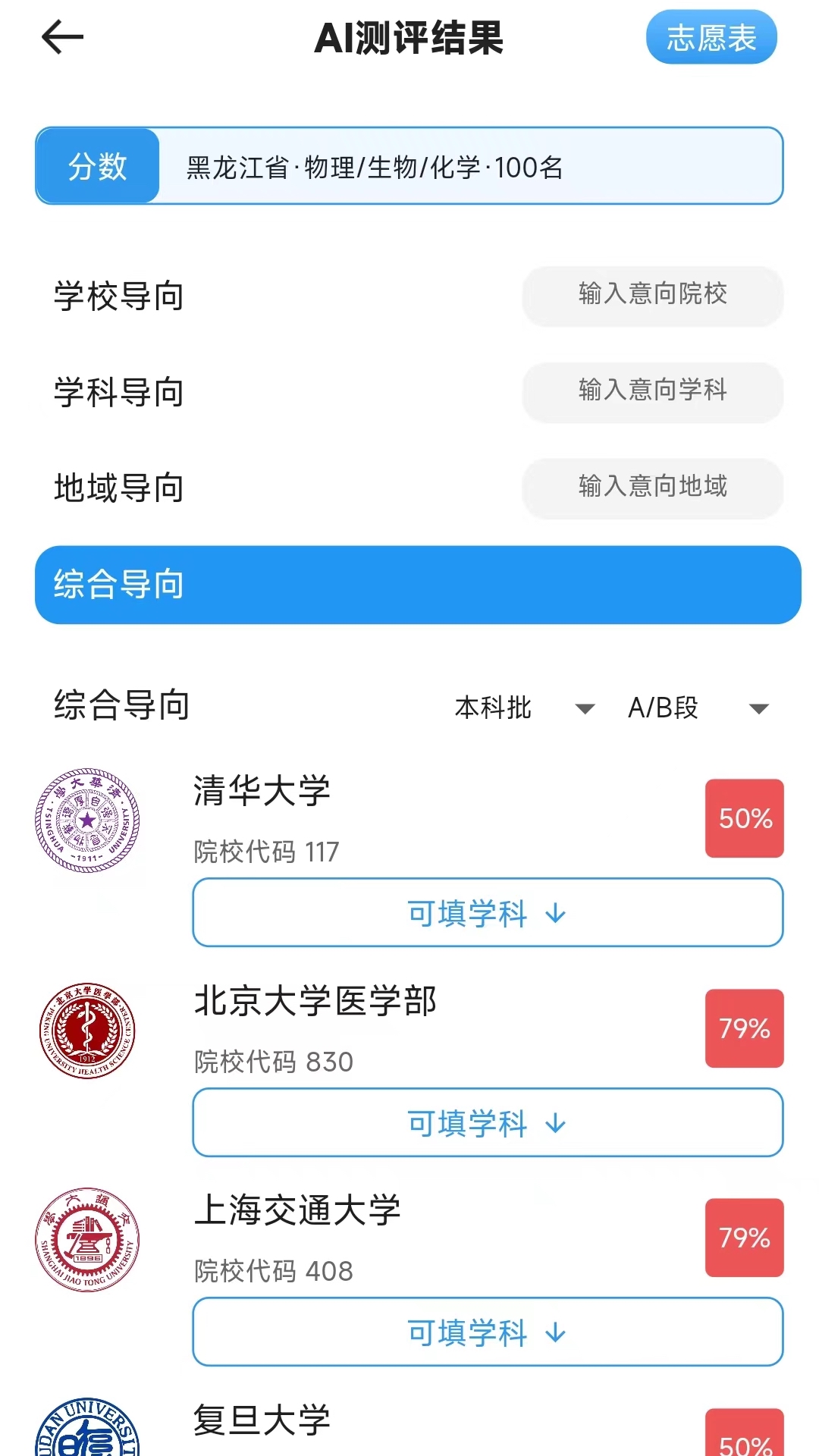Click the 输入意向地域 field
Screen dimensions: 819x1456
(652, 488)
